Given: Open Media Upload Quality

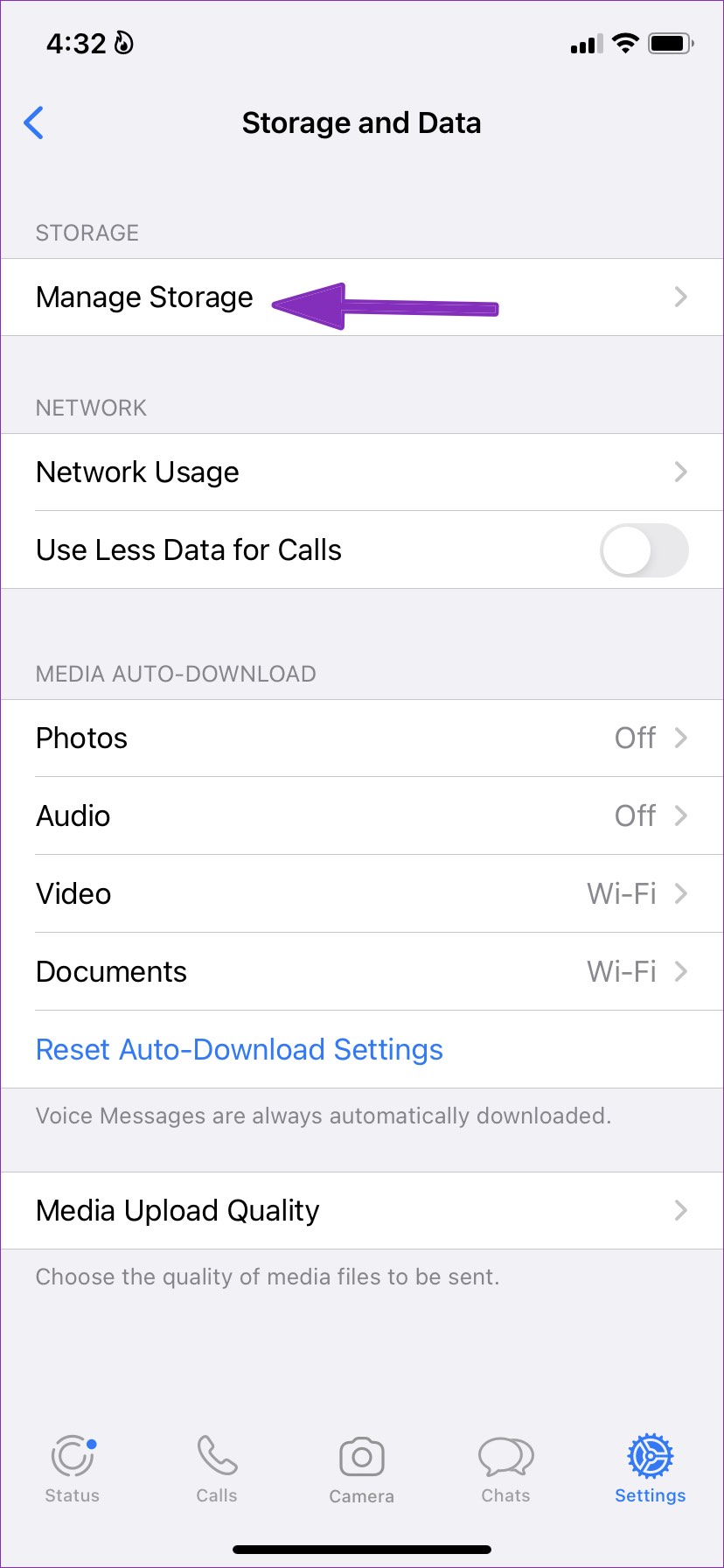Looking at the screenshot, I should click(362, 1211).
